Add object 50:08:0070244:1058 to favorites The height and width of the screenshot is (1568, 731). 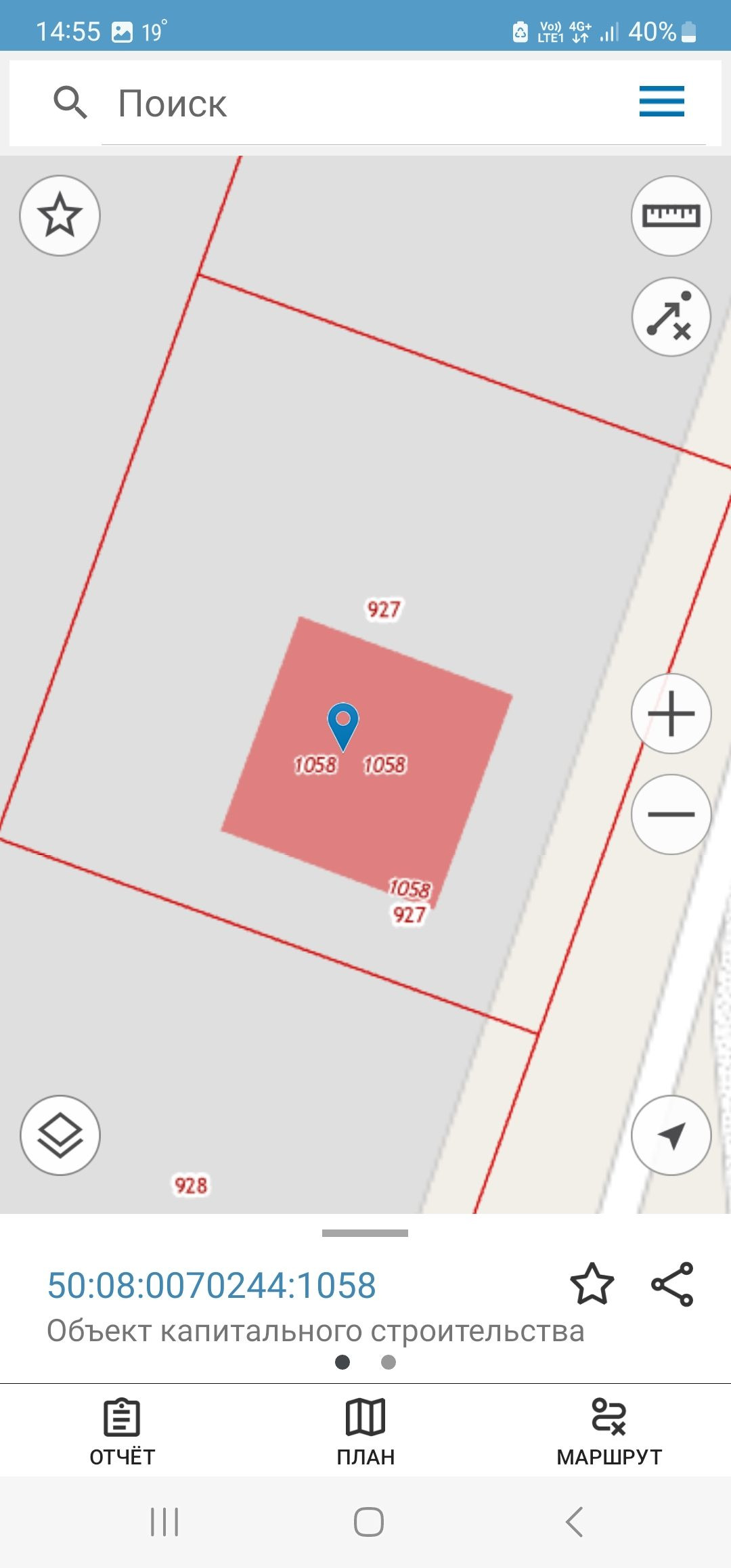(592, 1284)
